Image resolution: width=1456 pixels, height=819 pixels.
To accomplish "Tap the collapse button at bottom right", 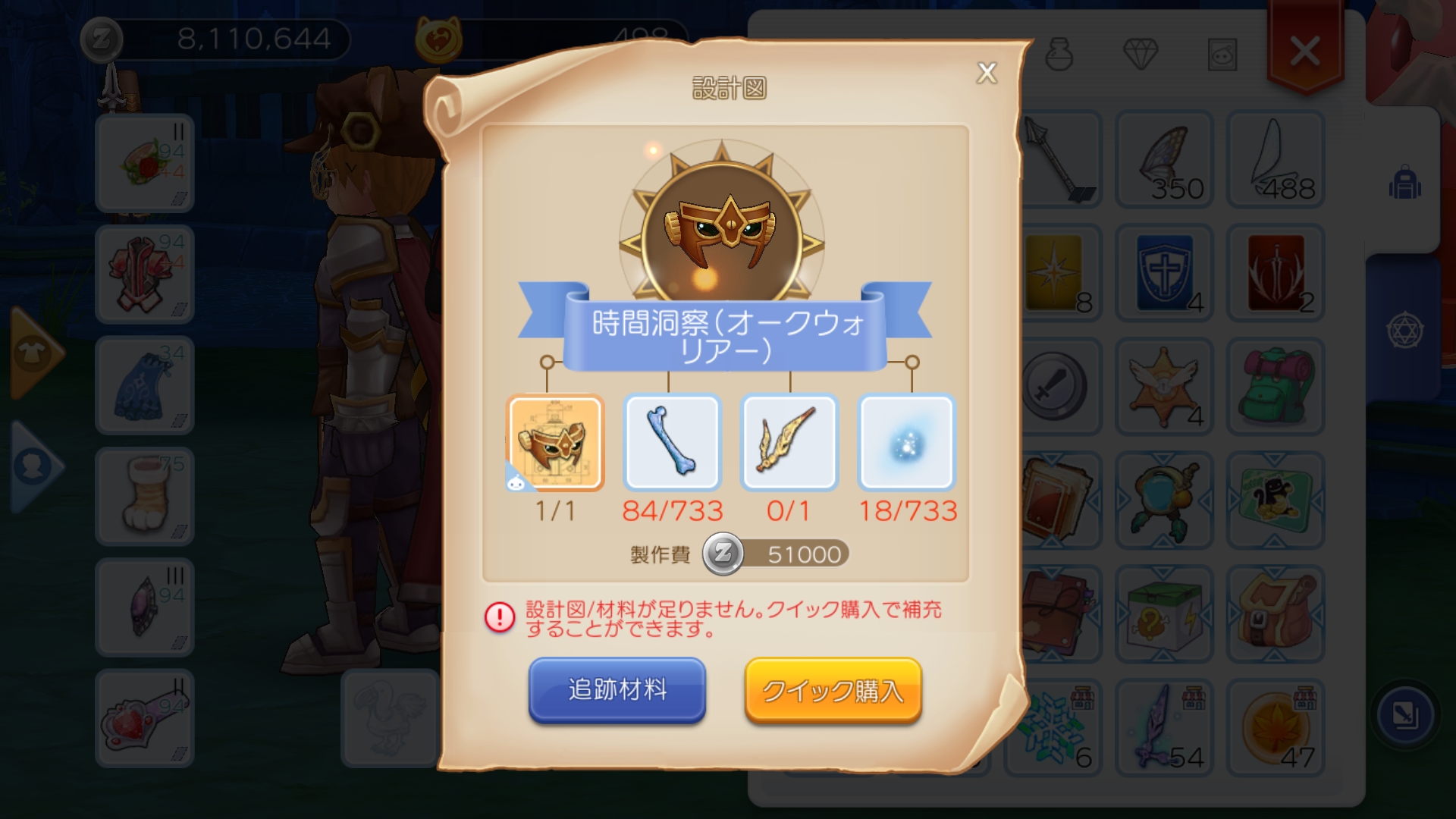I will pyautogui.click(x=1404, y=716).
